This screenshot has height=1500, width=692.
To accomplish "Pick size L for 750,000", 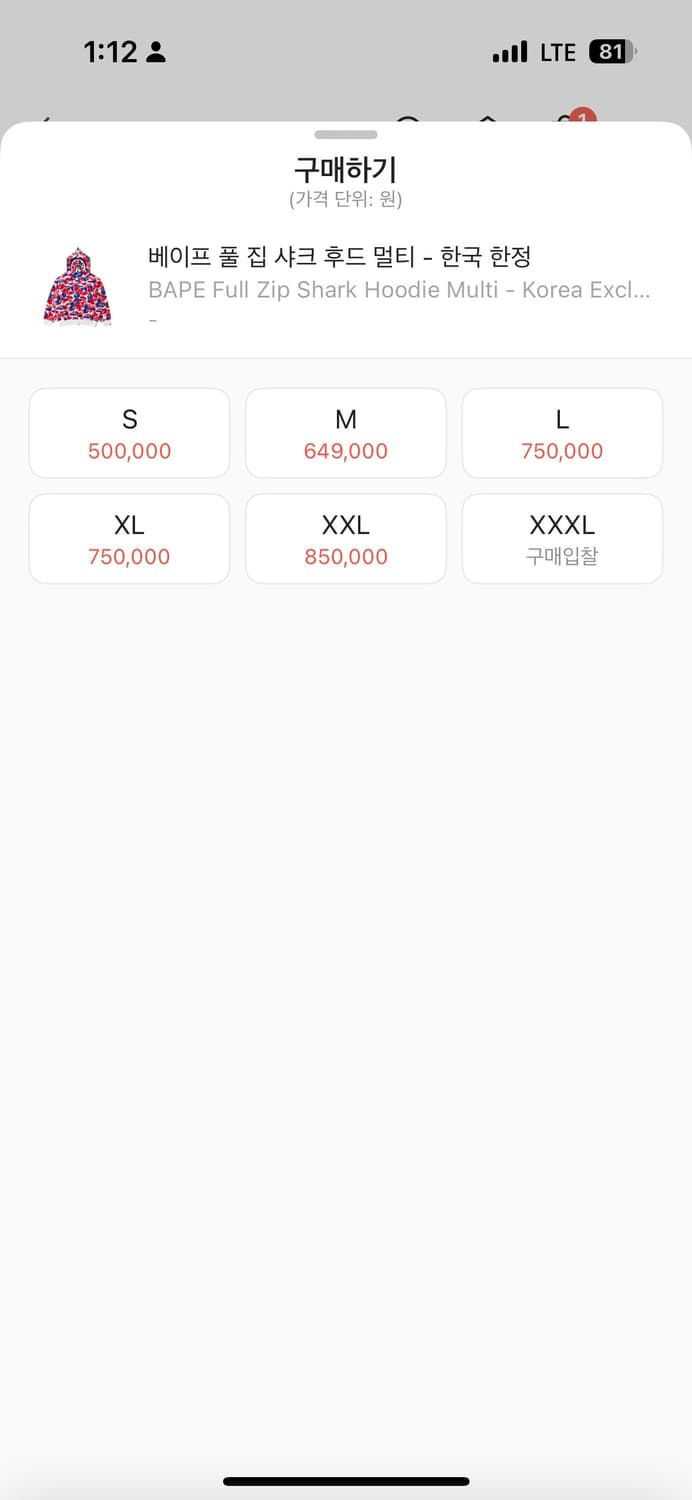I will tap(562, 434).
